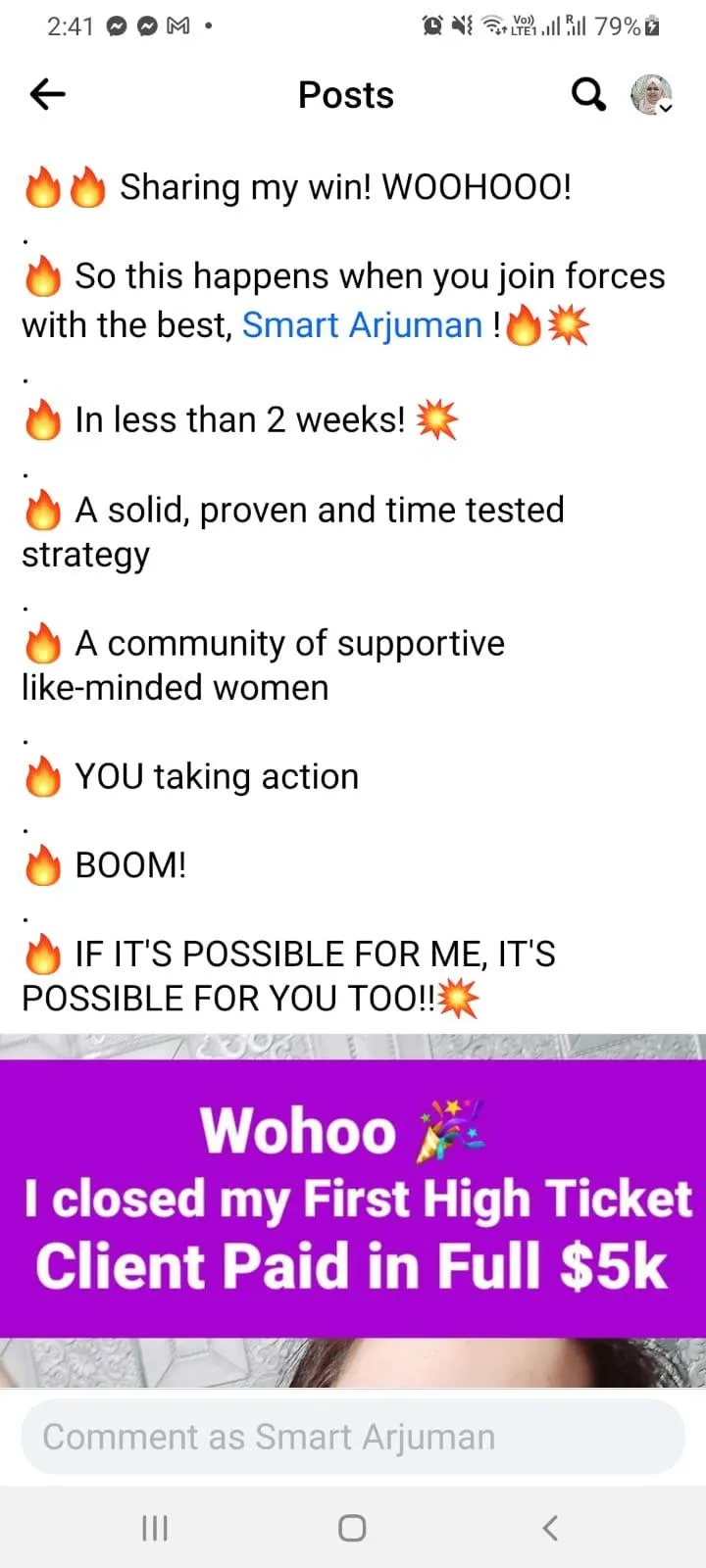
Task: Open the Smart Arjuman tagged profile link
Action: [x=362, y=325]
